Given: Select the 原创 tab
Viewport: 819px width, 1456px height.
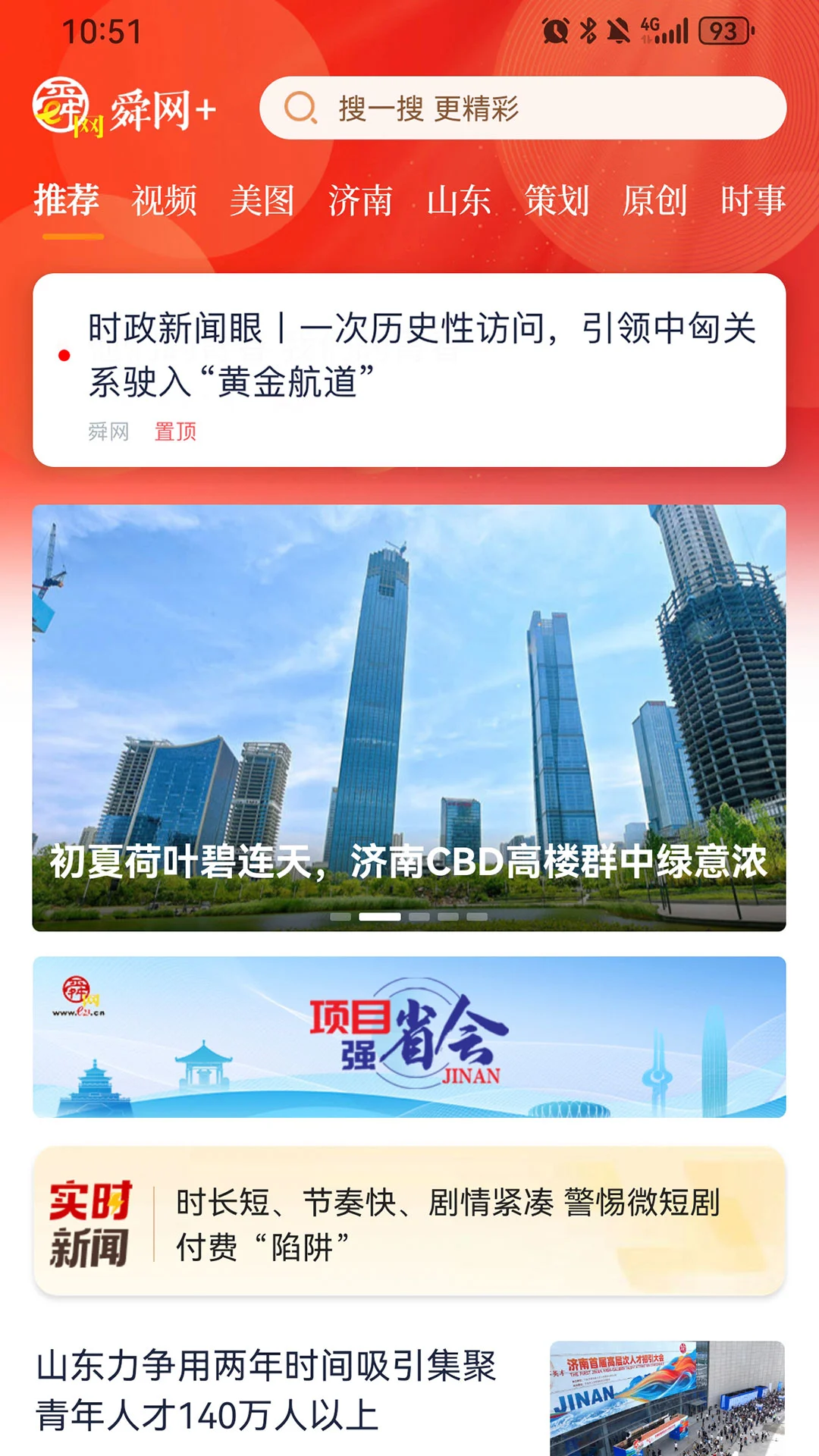Looking at the screenshot, I should point(655,201).
